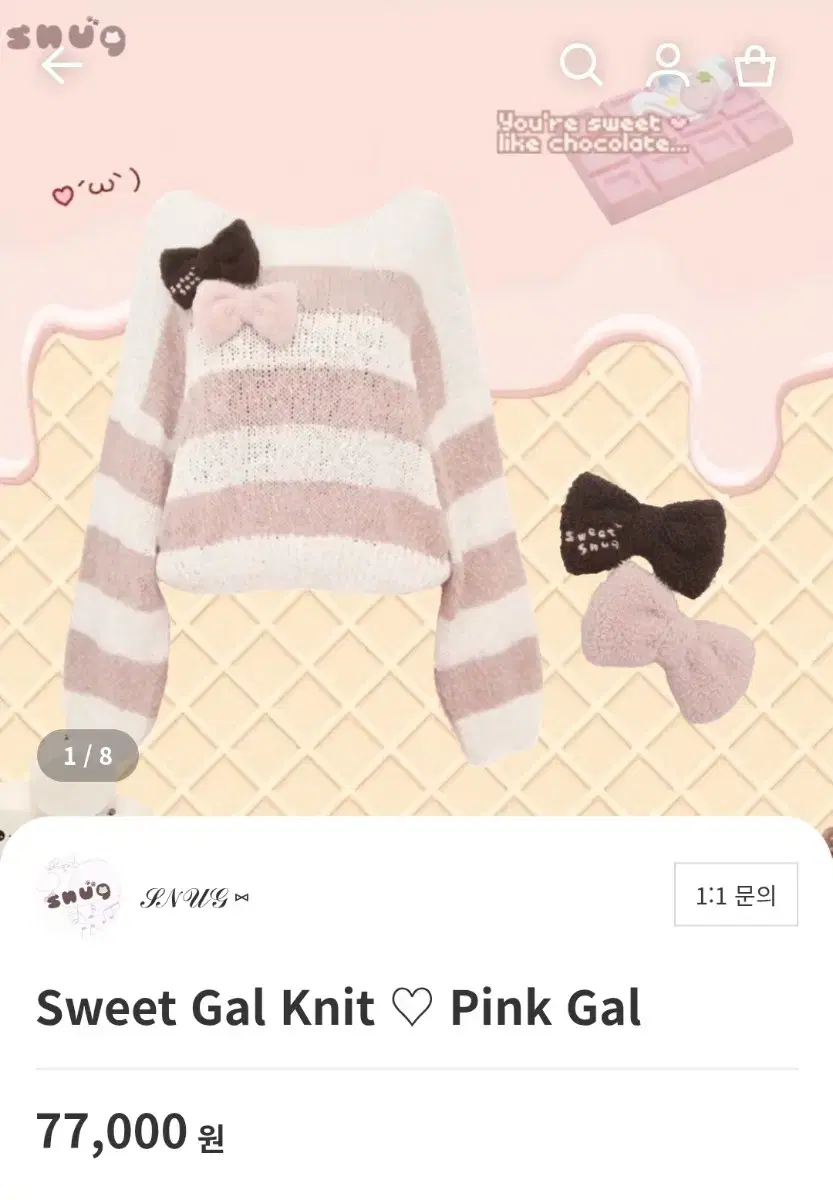Image resolution: width=833 pixels, height=1200 pixels.
Task: Select the bow emblem beside the SNUG name
Action: pos(241,897)
